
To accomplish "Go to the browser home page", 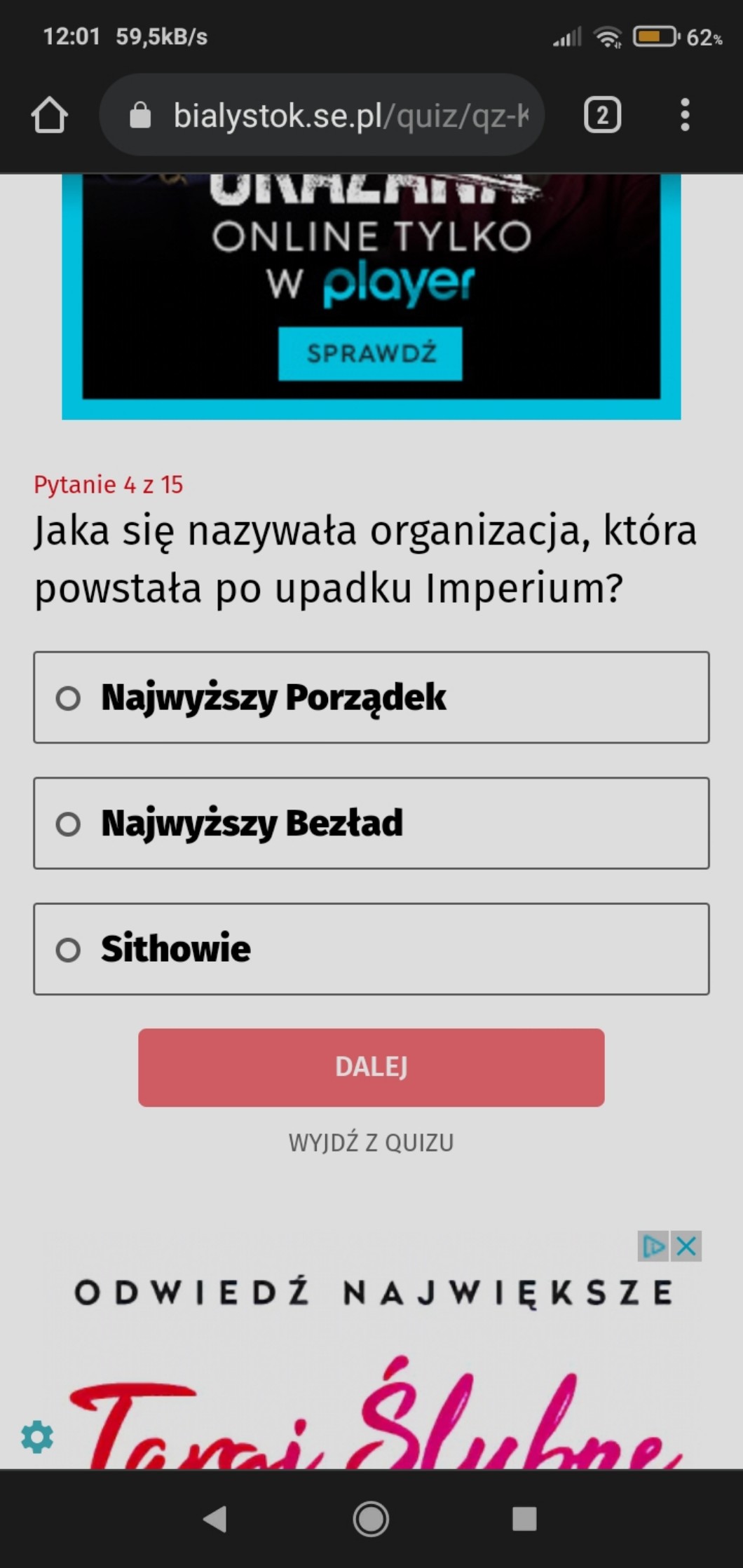I will (49, 116).
